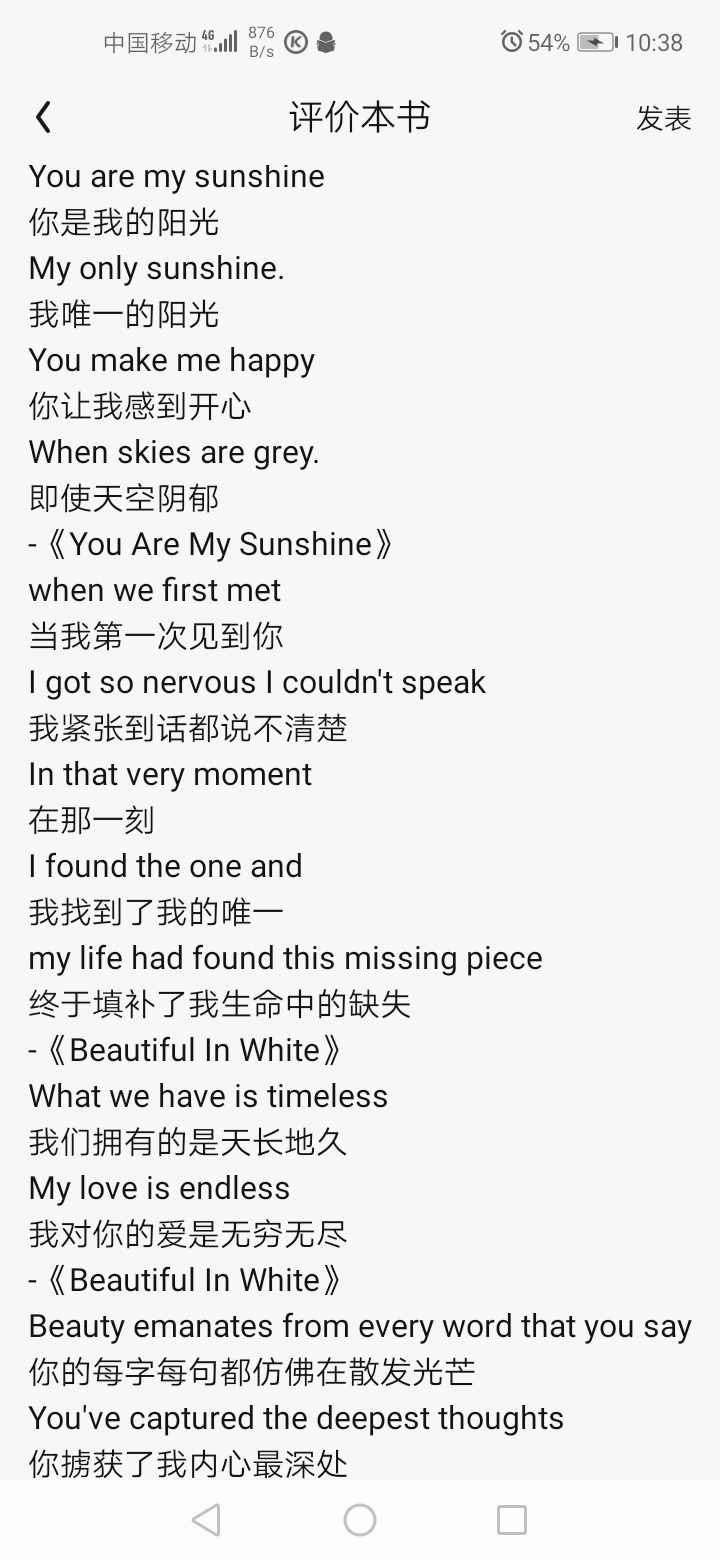Image resolution: width=720 pixels, height=1560 pixels.
Task: Tap the system back button
Action: [206, 1520]
